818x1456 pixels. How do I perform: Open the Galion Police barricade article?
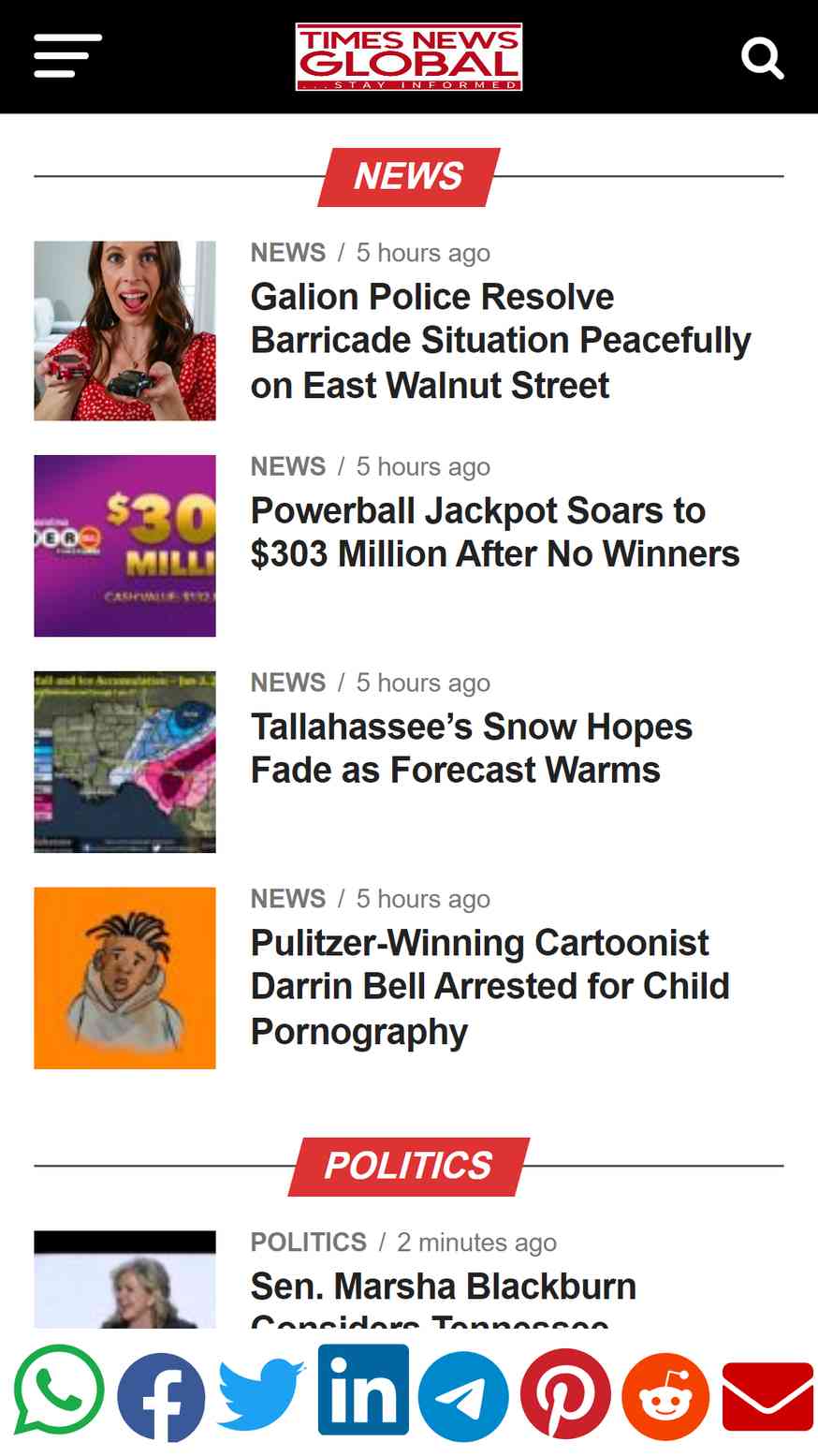(x=500, y=341)
